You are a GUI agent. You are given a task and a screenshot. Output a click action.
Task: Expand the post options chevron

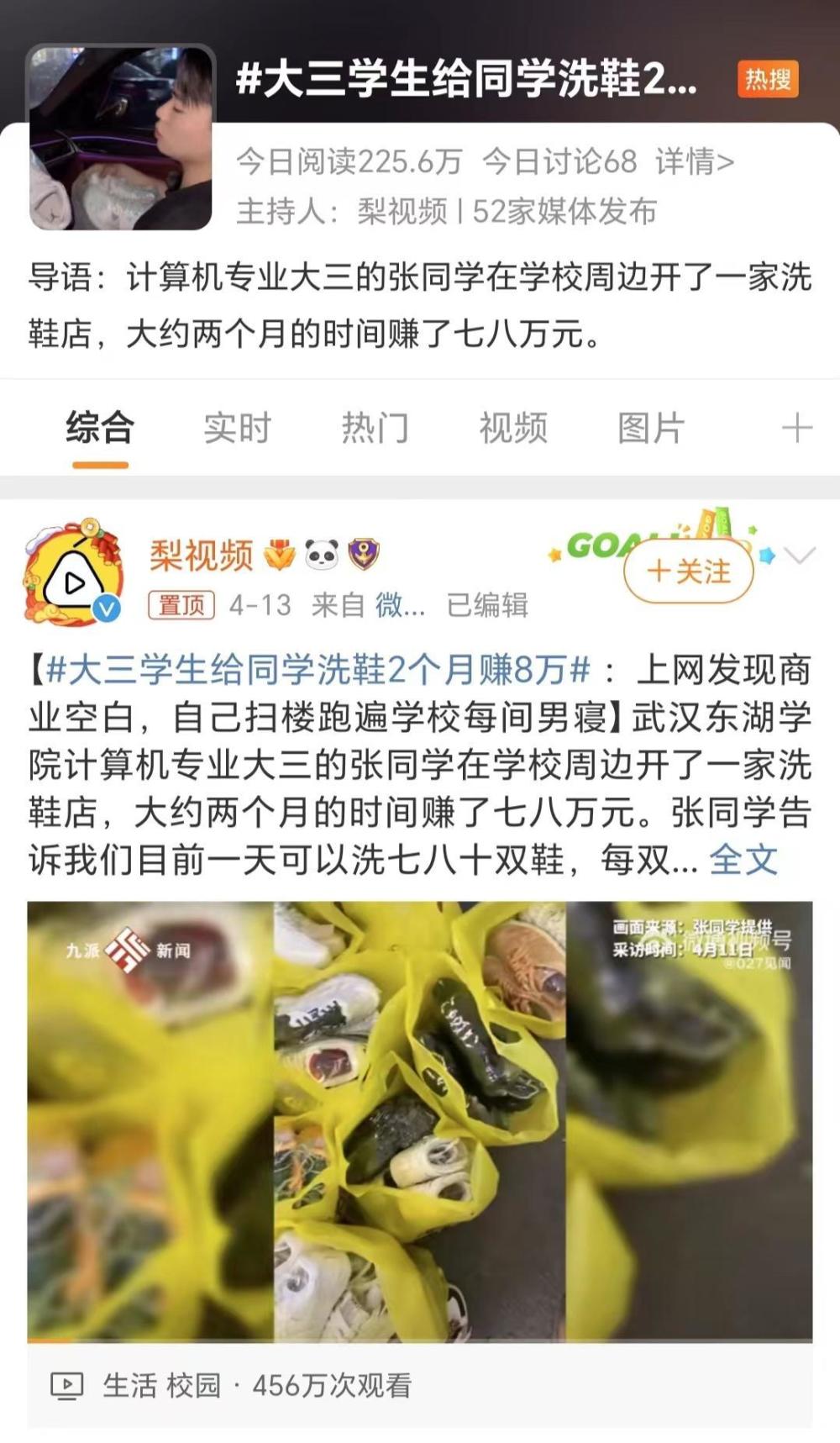799,556
